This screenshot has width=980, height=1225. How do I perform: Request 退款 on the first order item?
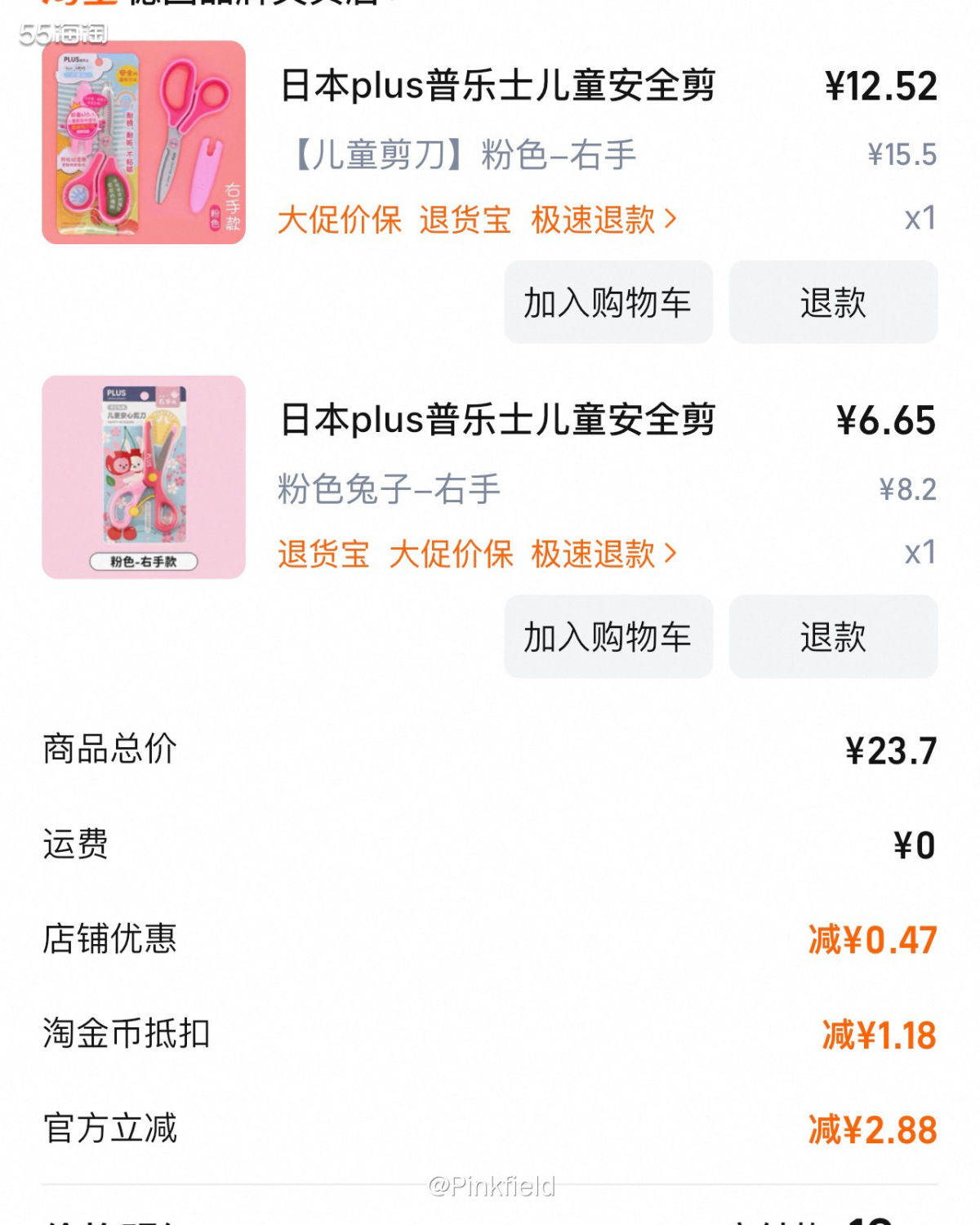[833, 302]
